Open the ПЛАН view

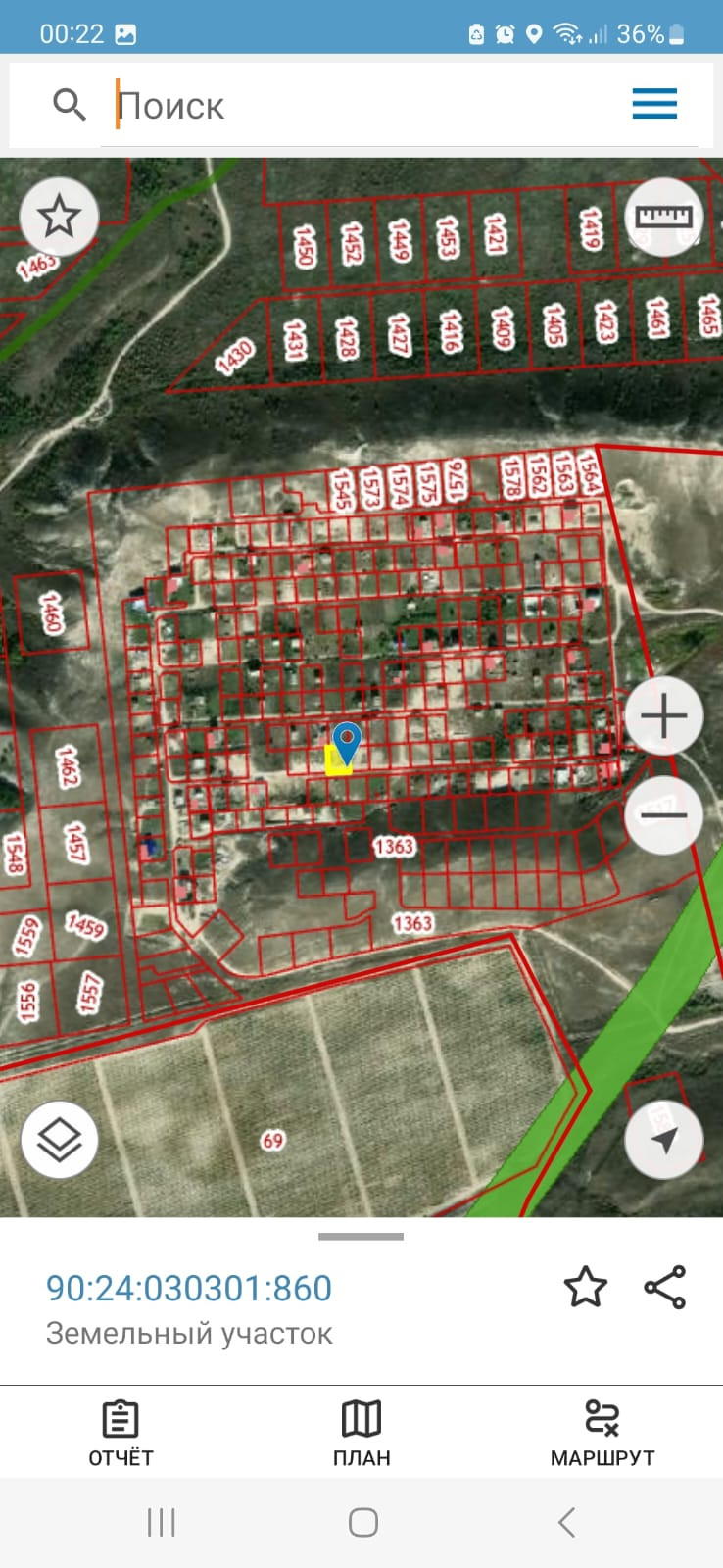point(361,1433)
